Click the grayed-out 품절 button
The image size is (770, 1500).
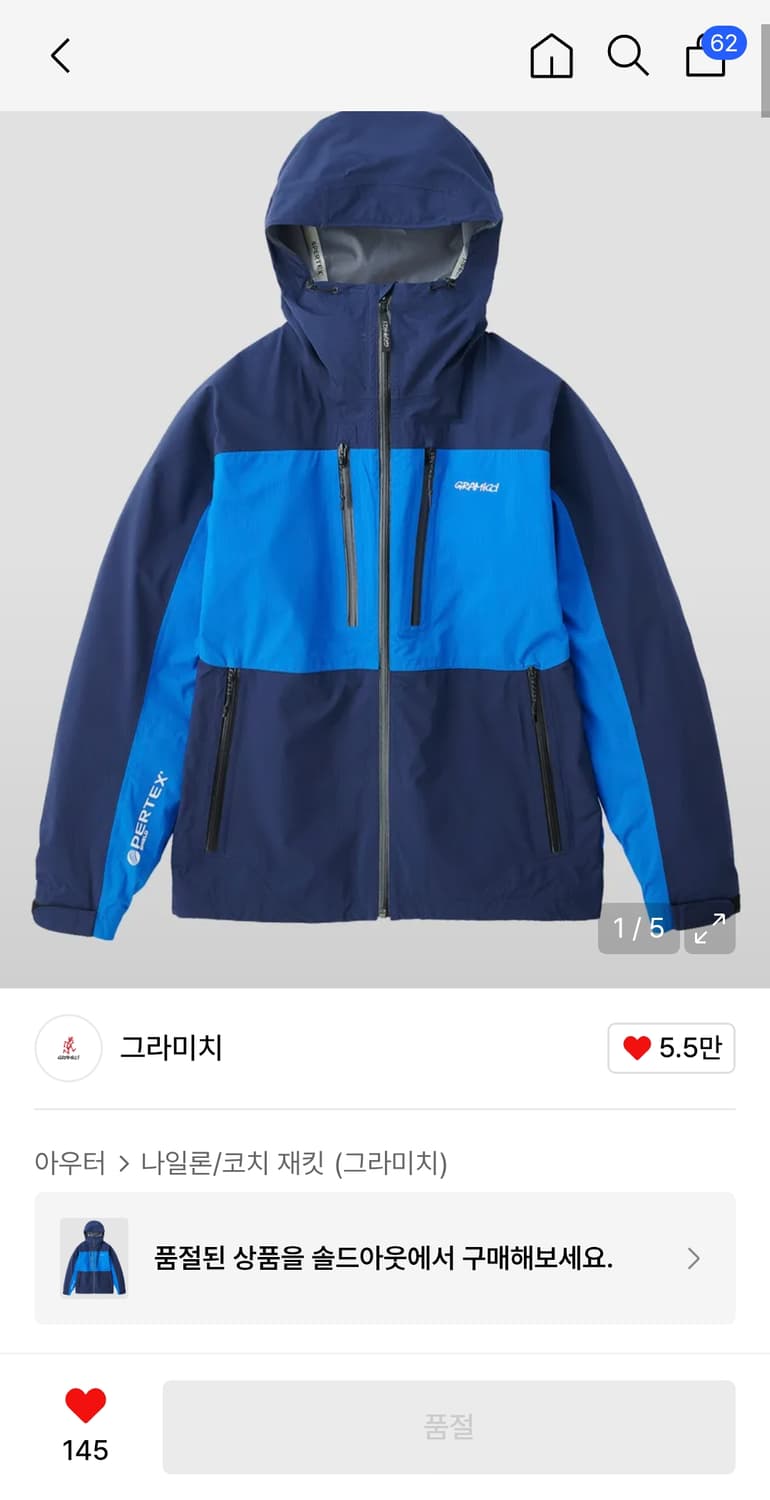(x=449, y=1426)
